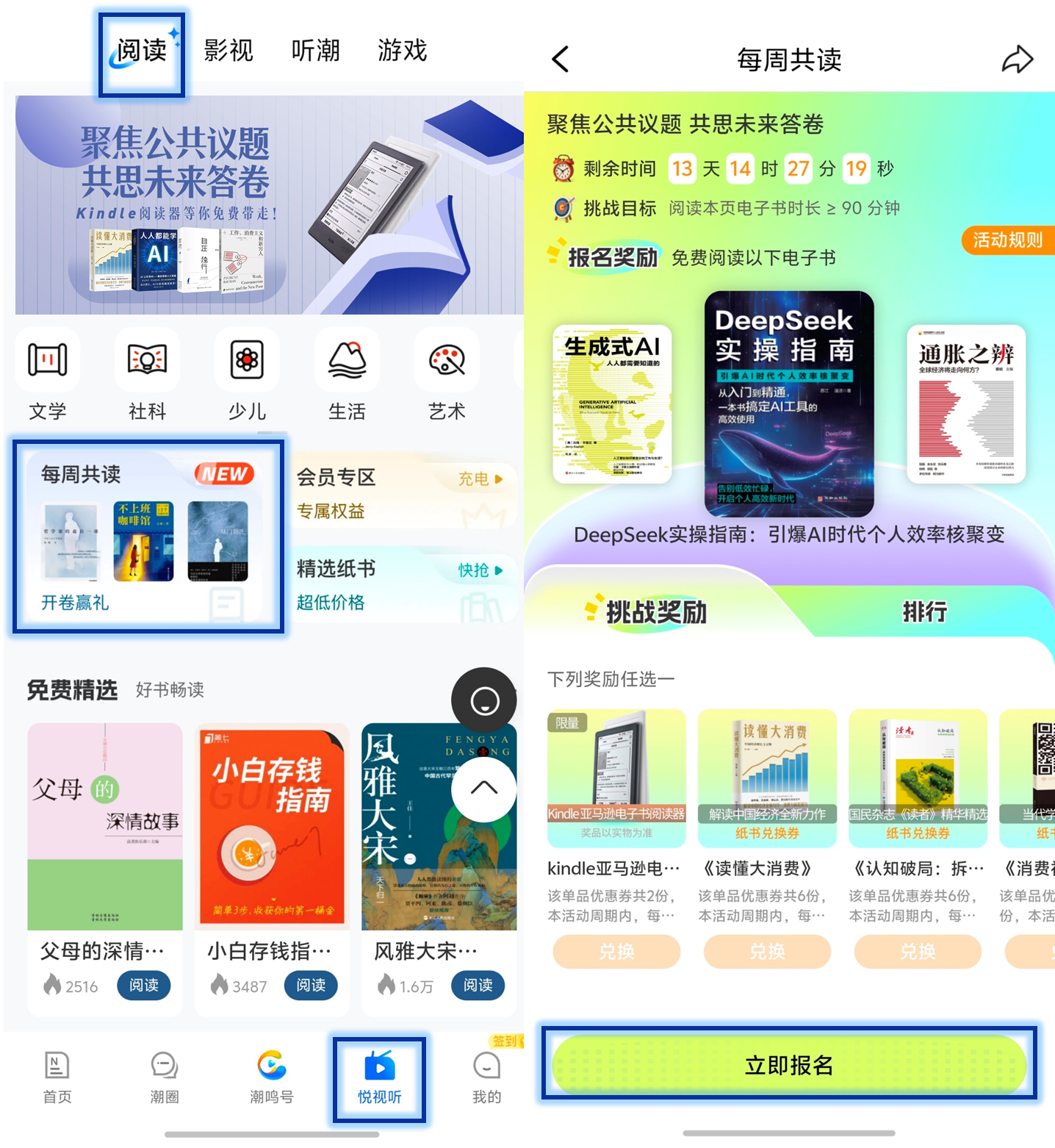Tap the scroll-to-top arrow button
1055x1148 pixels.
click(x=483, y=789)
